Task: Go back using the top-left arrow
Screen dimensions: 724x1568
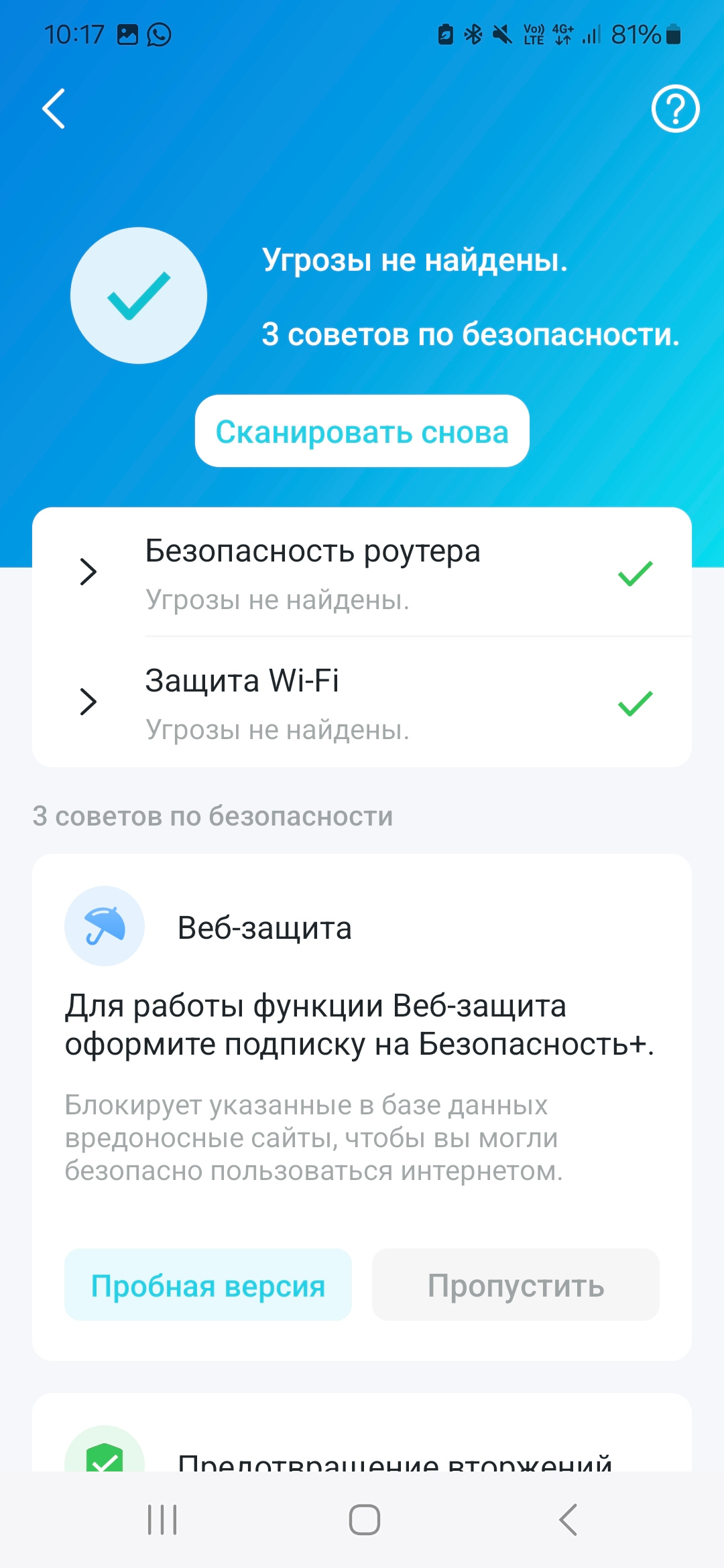Action: pos(54,109)
